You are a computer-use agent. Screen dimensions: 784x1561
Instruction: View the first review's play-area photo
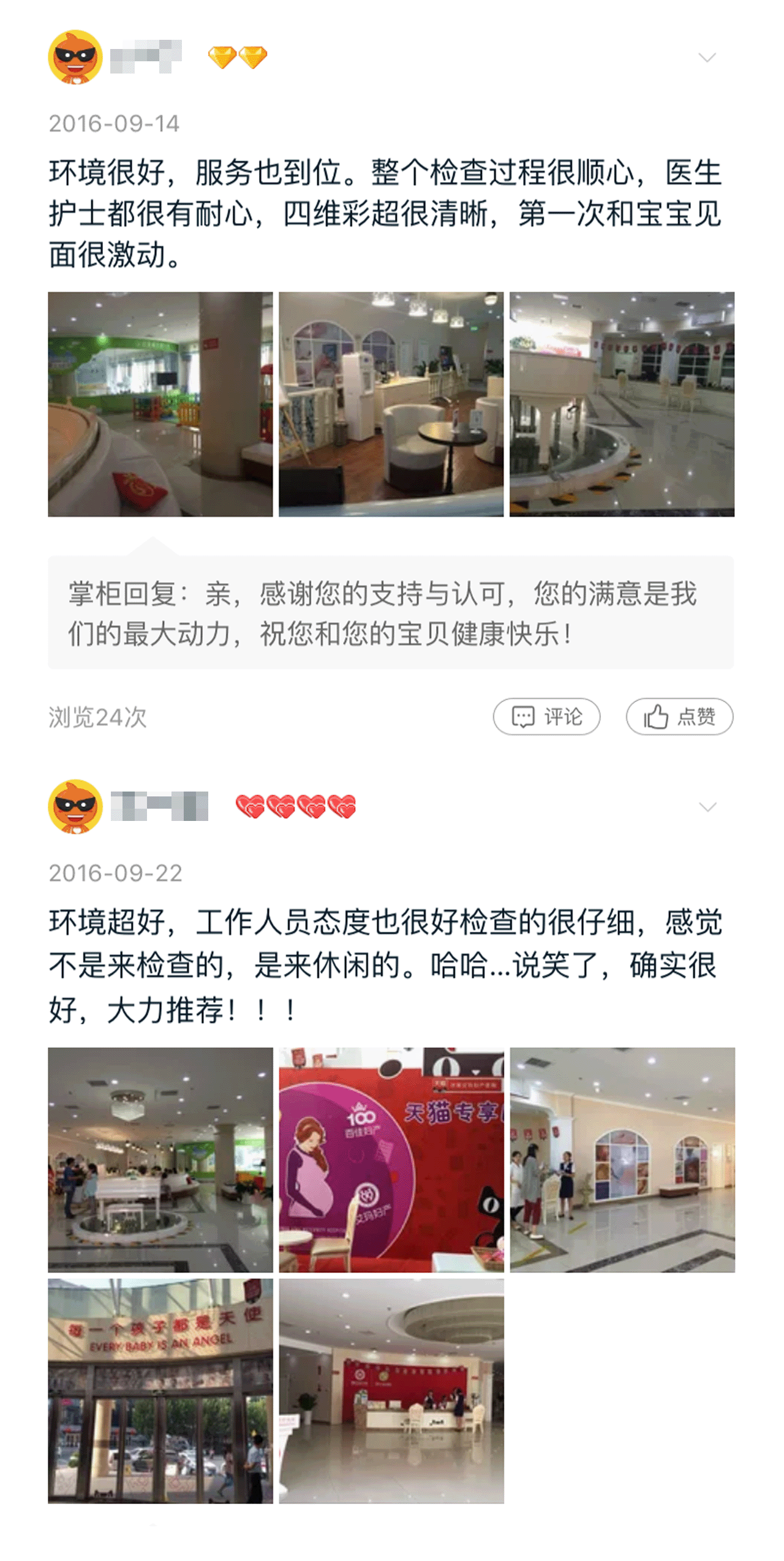point(160,404)
